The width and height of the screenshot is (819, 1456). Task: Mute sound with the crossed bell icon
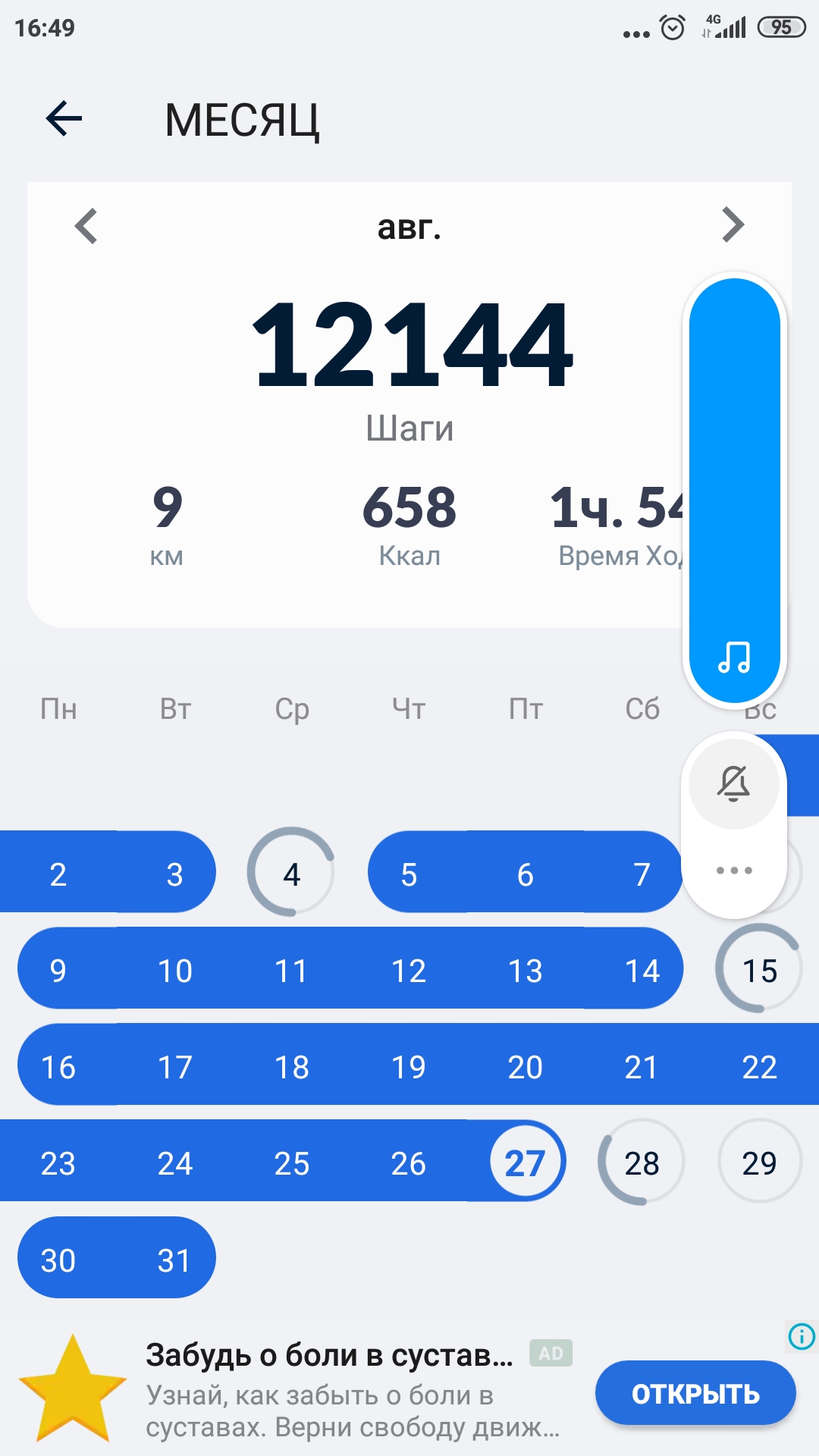click(x=733, y=783)
